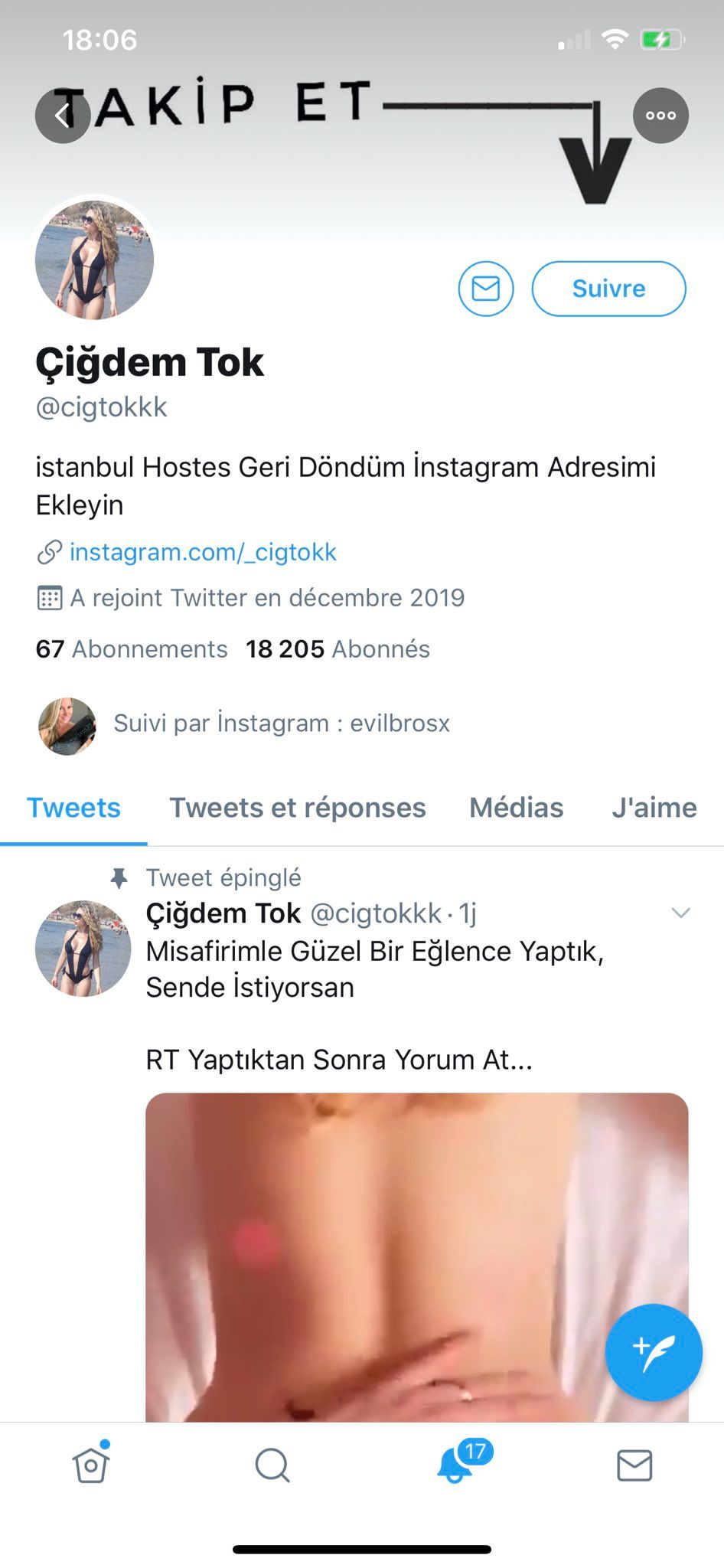This screenshot has height=1568, width=724.
Task: View the 67 Abonnements list
Action: pos(132,649)
